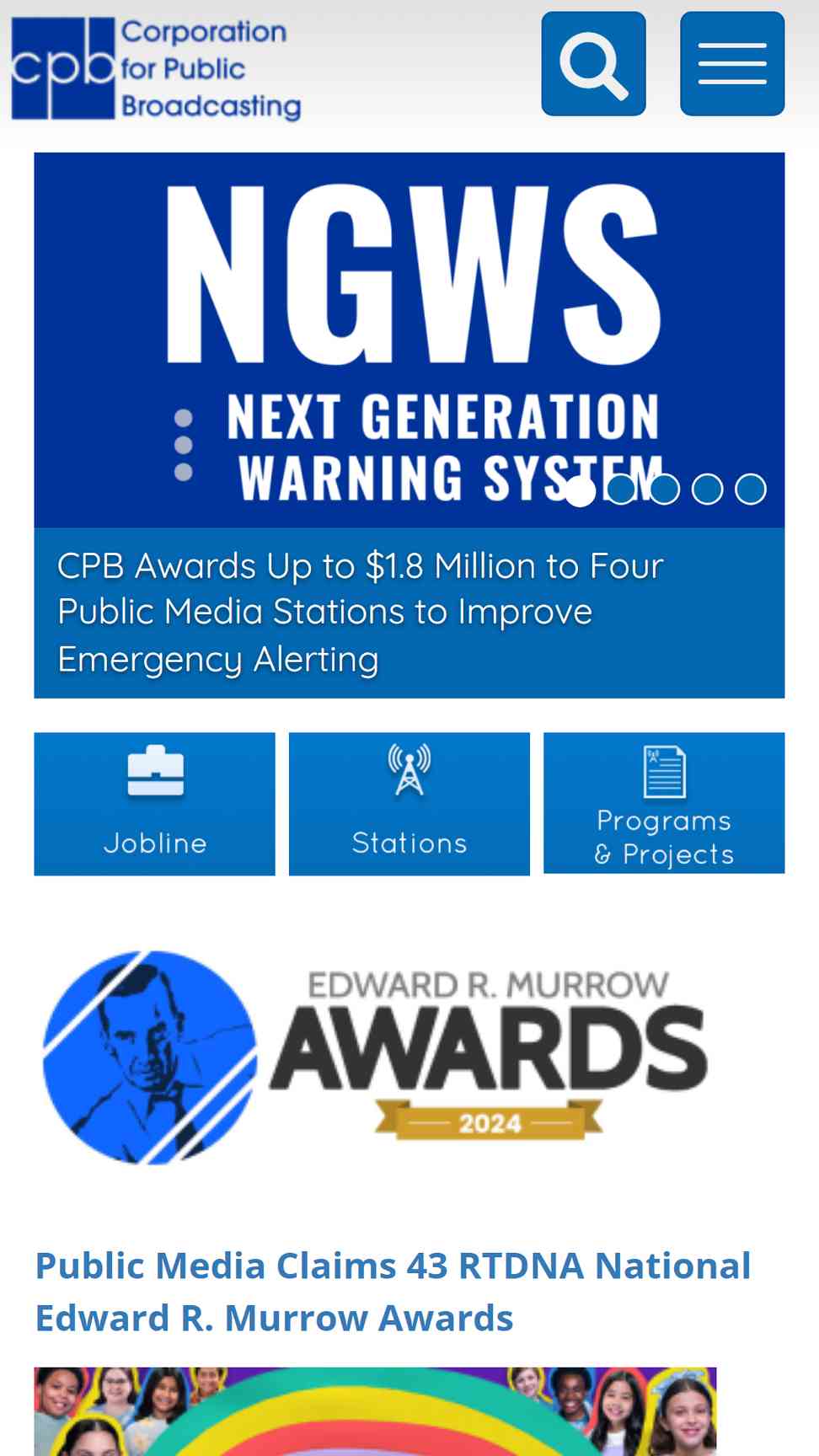Screen dimensions: 819x1456
Task: Open Jobline
Action: click(x=154, y=804)
